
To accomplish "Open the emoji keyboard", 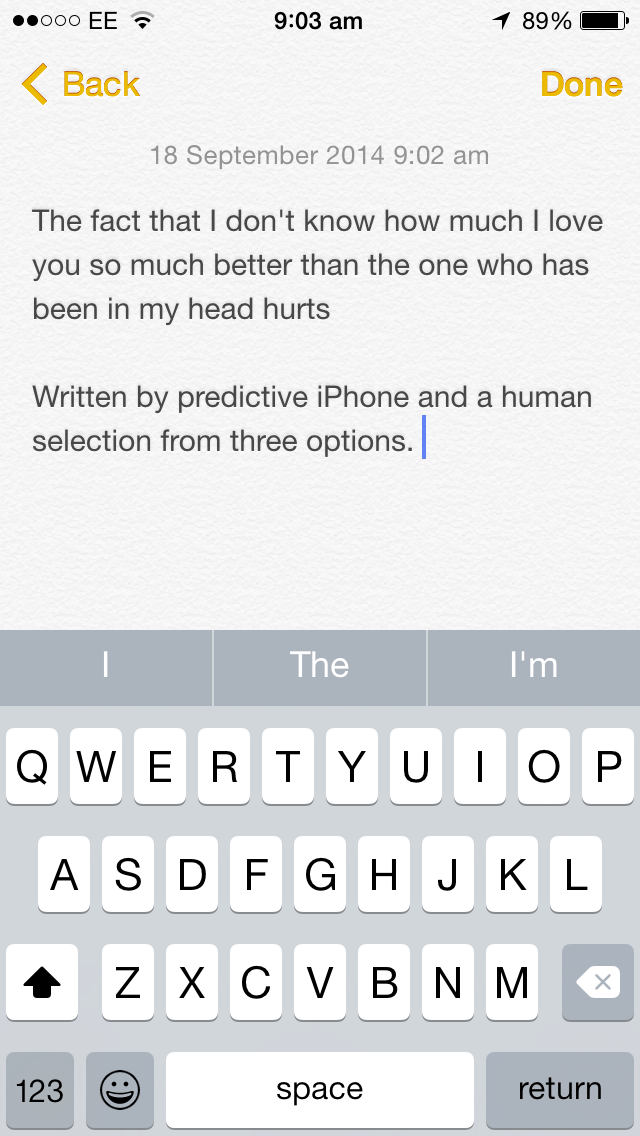I will point(120,1090).
